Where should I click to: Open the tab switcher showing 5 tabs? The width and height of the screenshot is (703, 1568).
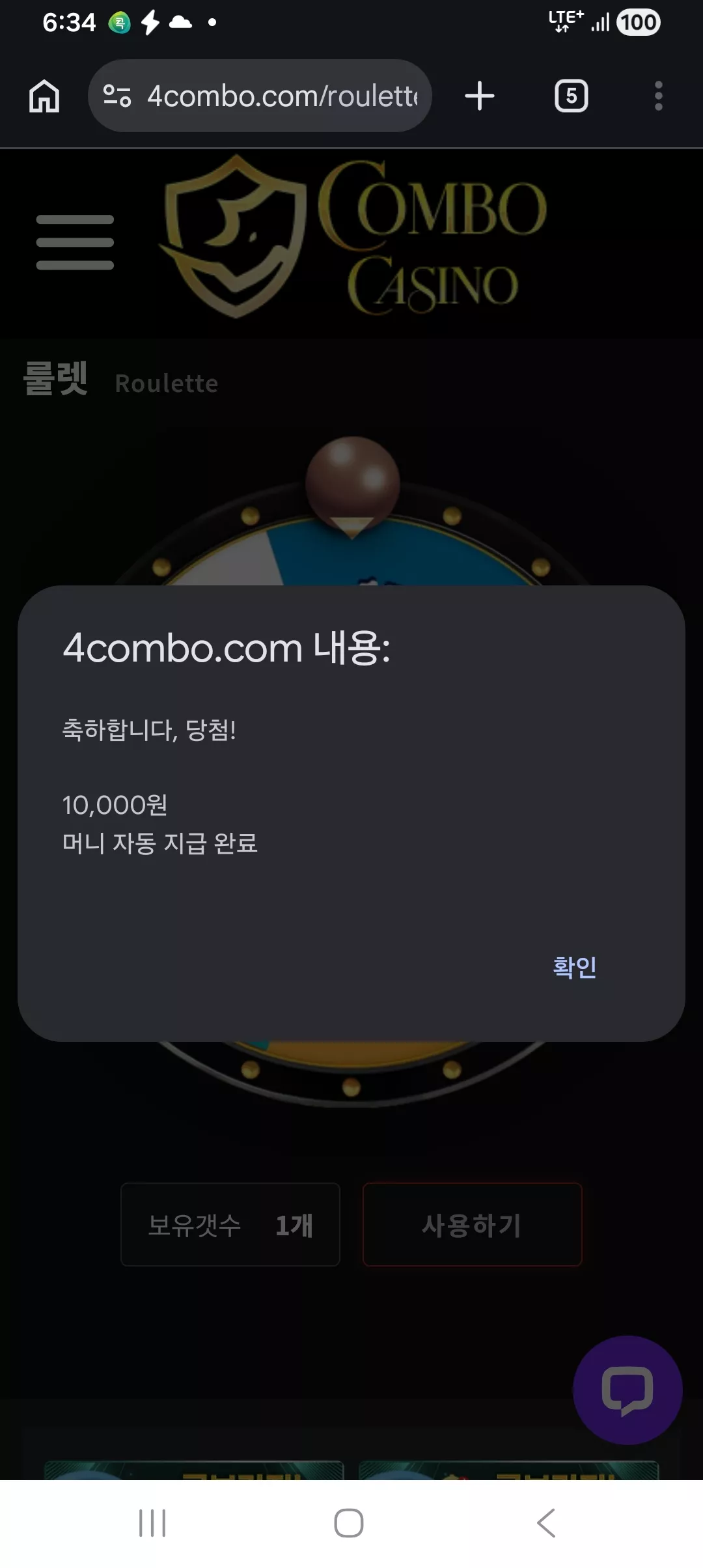[x=572, y=96]
